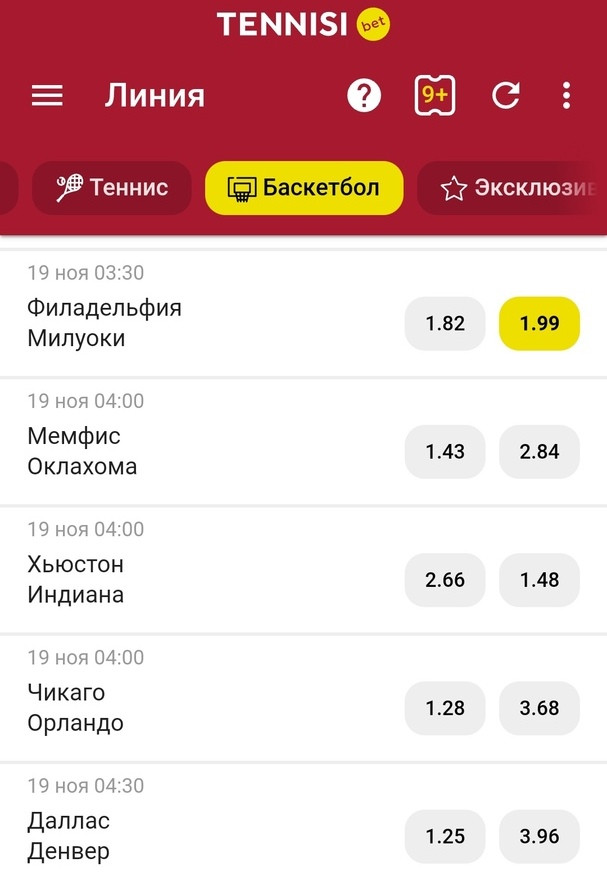607x880 pixels.
Task: Deselect the 1.99 odds on Милуоки
Action: (539, 323)
